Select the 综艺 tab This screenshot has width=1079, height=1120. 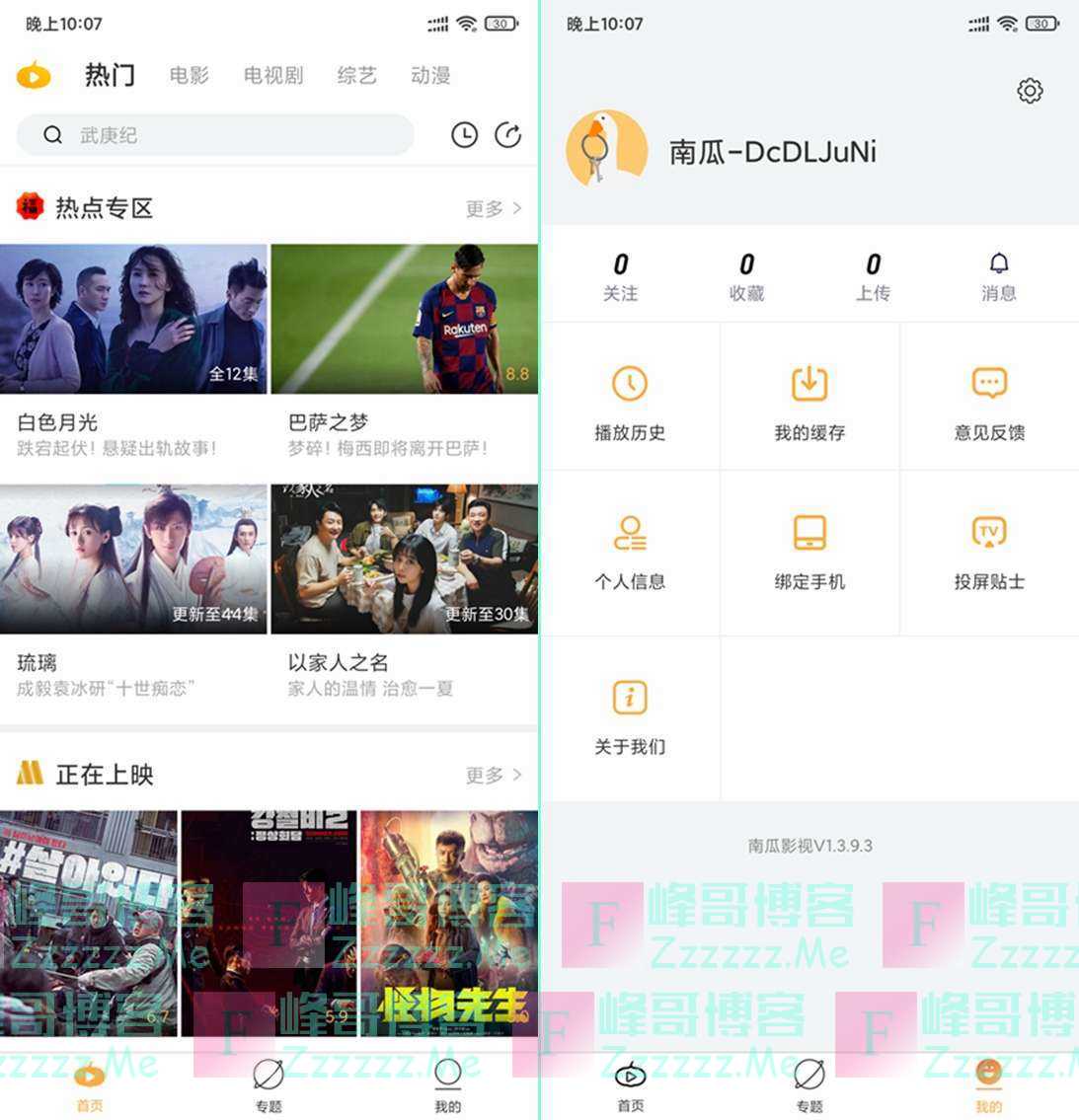point(356,75)
